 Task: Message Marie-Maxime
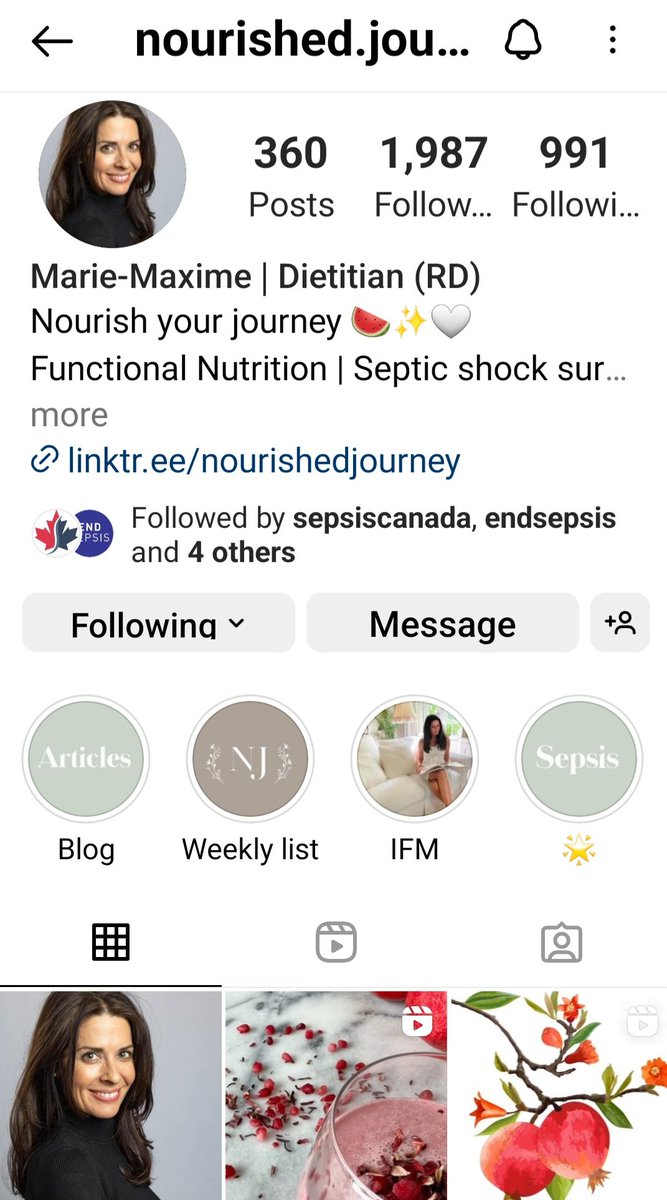(442, 623)
